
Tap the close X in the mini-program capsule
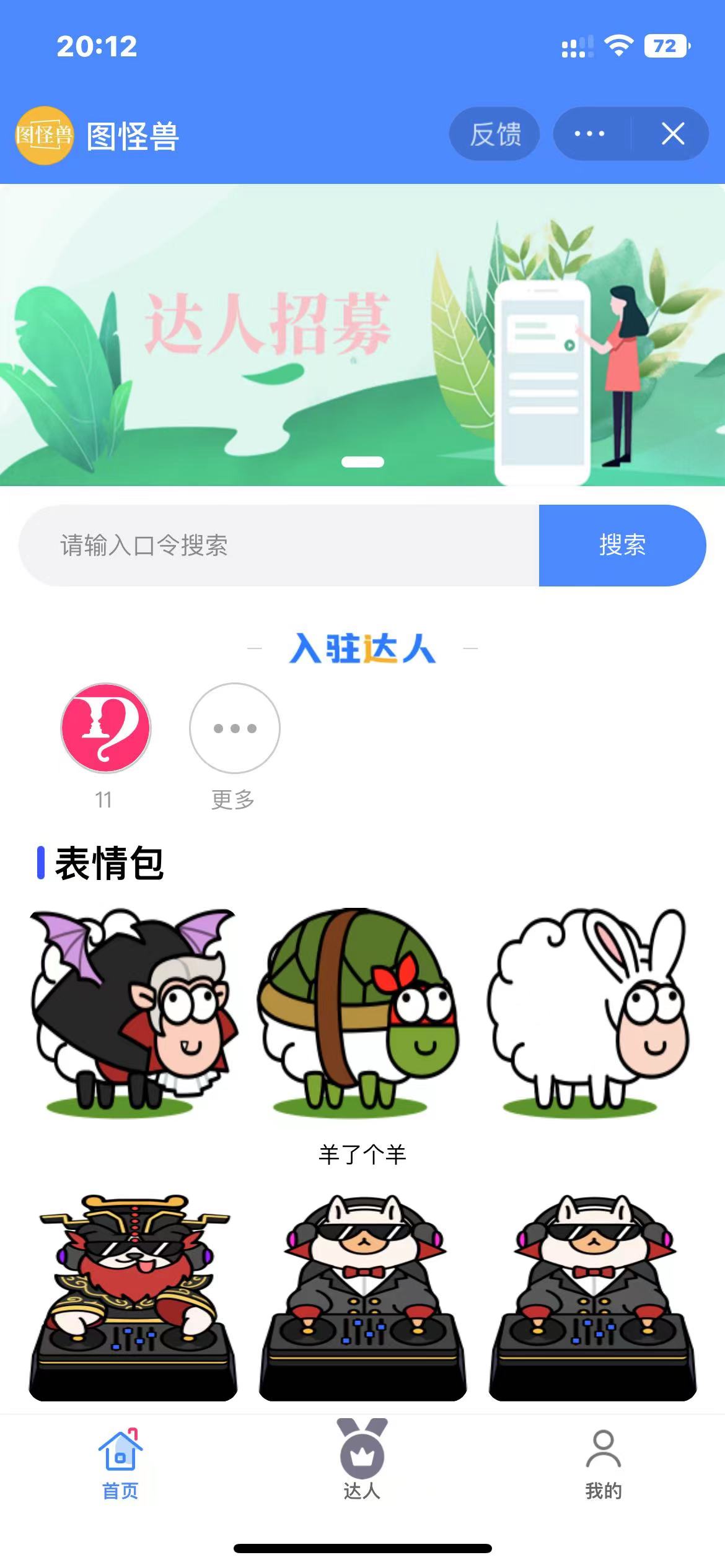(673, 134)
